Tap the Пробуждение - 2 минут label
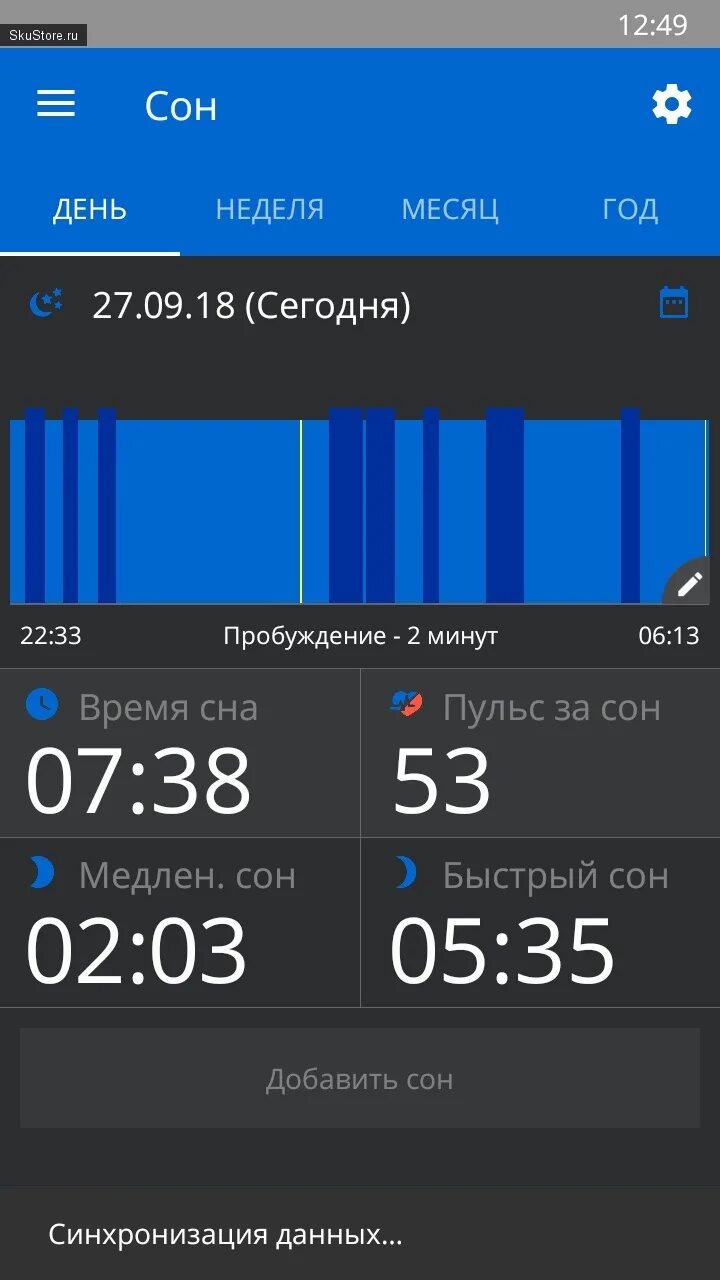This screenshot has width=720, height=1280. click(360, 634)
